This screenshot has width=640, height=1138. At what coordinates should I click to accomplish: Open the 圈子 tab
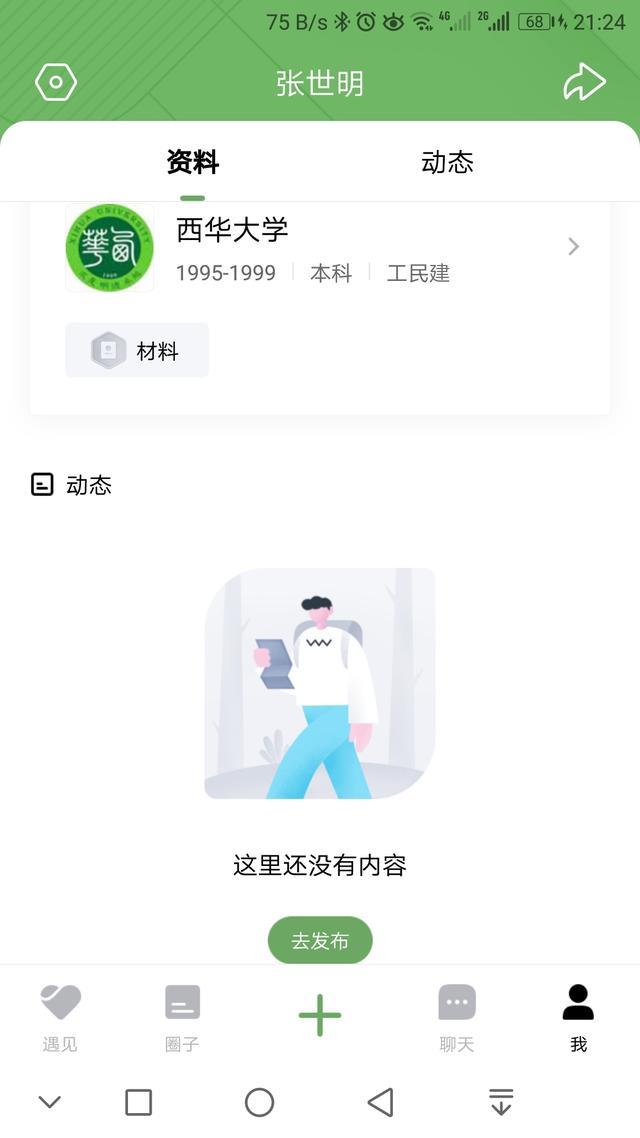182,1017
